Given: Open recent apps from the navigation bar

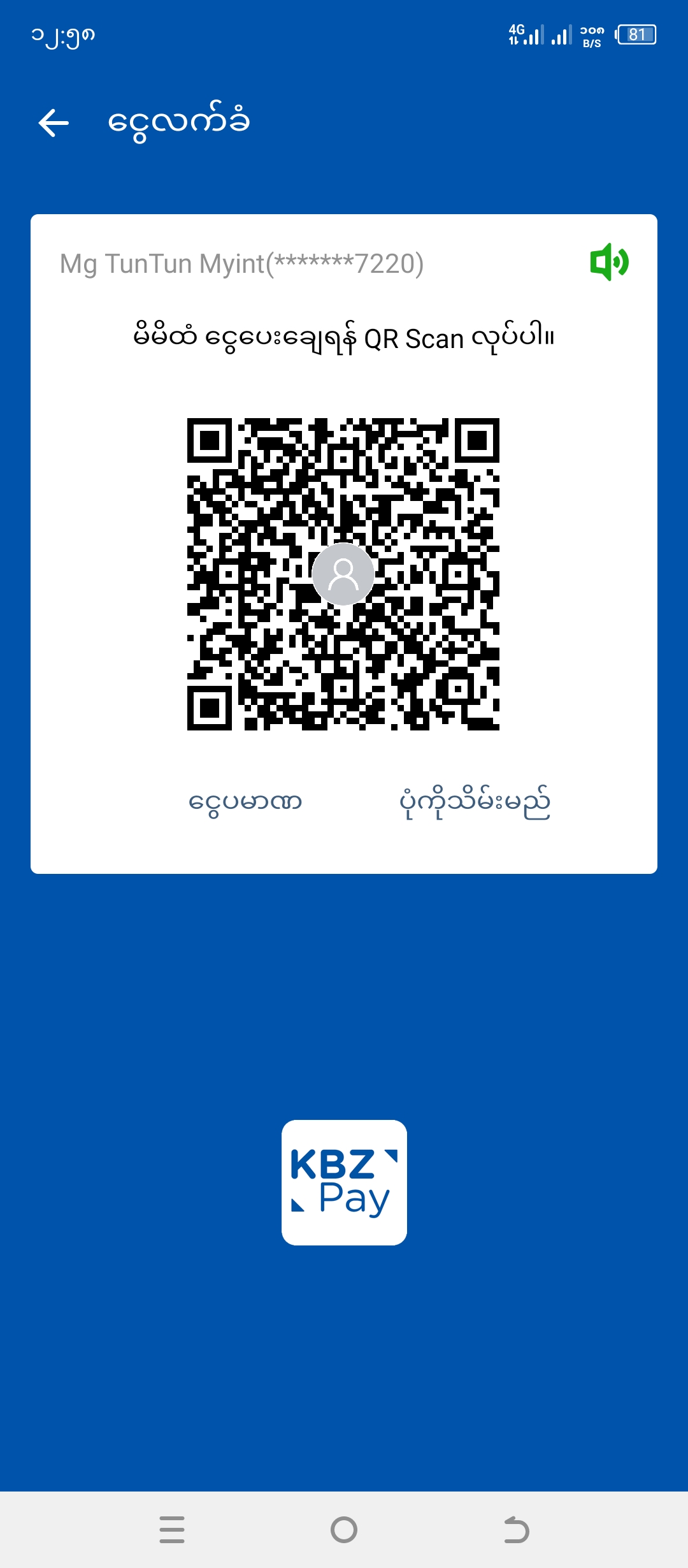Looking at the screenshot, I should click(x=172, y=1529).
